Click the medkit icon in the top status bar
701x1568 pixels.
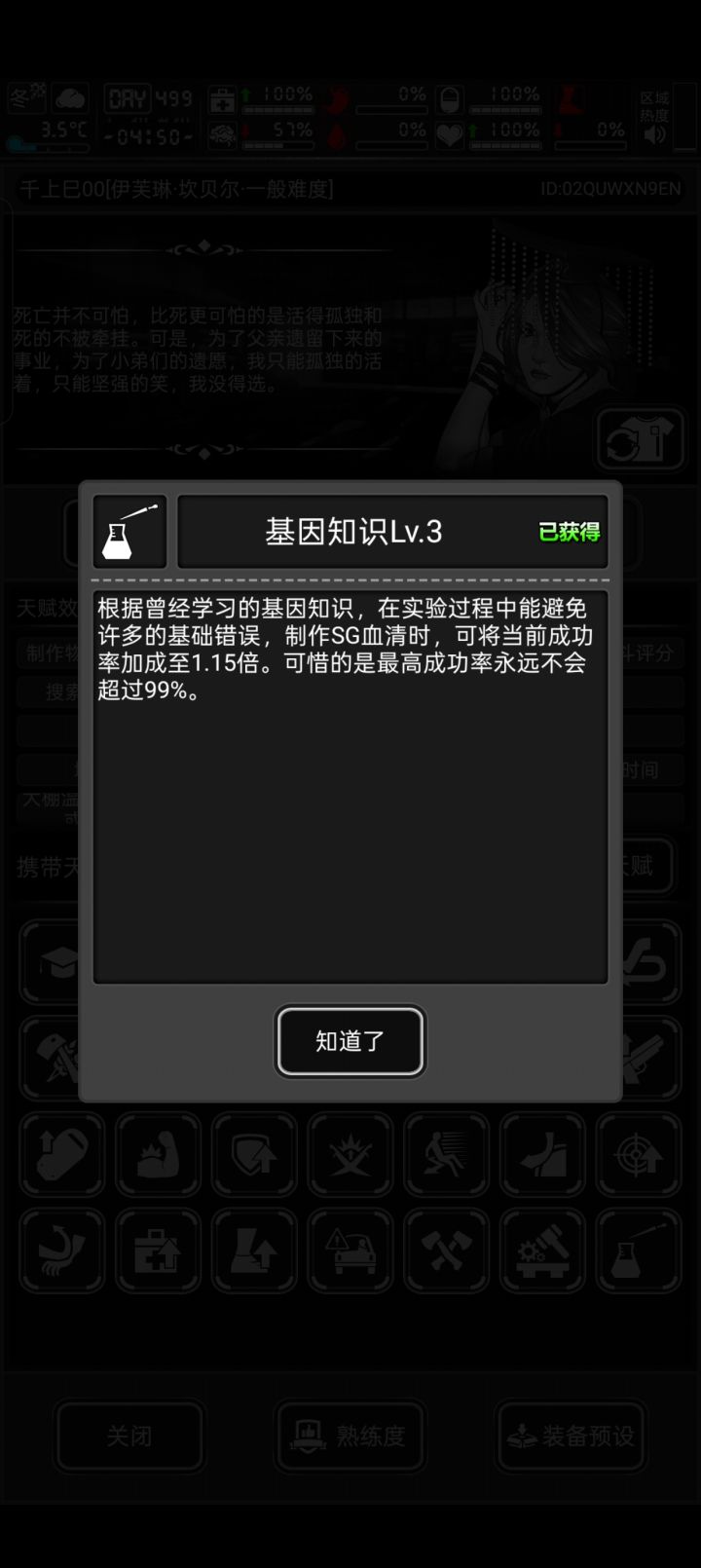pyautogui.click(x=222, y=102)
